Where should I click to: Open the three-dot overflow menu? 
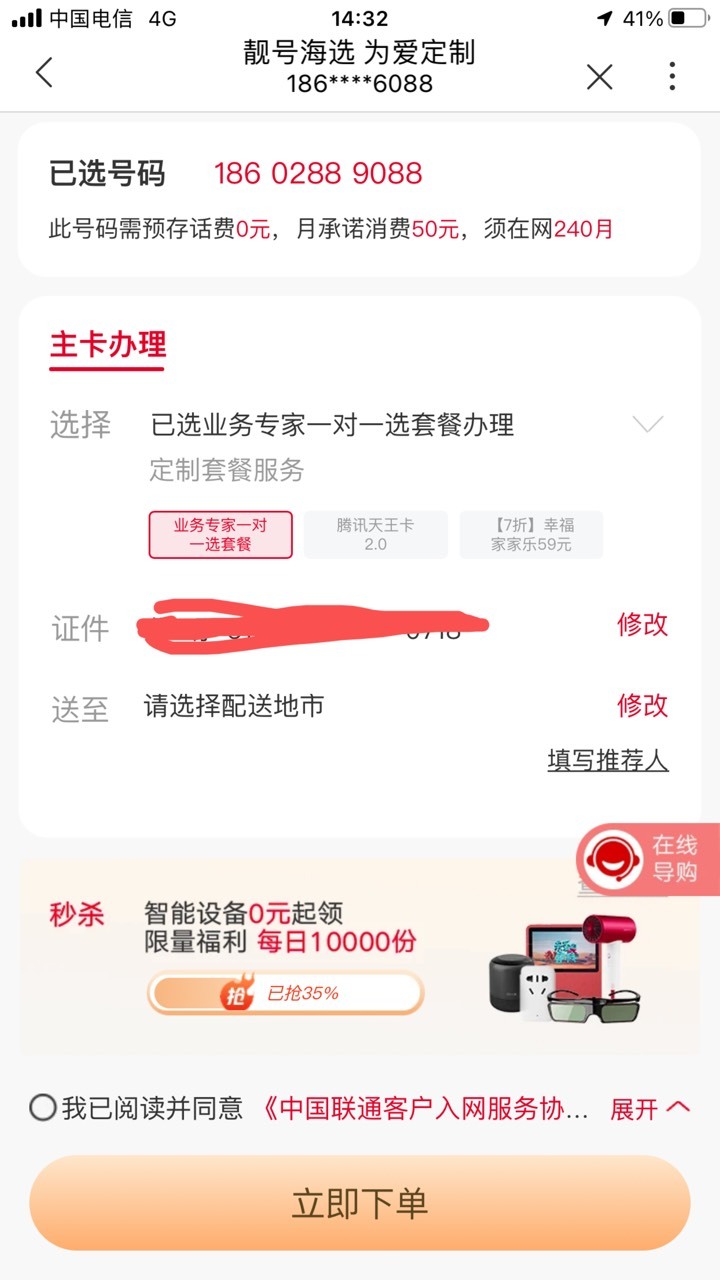click(672, 76)
